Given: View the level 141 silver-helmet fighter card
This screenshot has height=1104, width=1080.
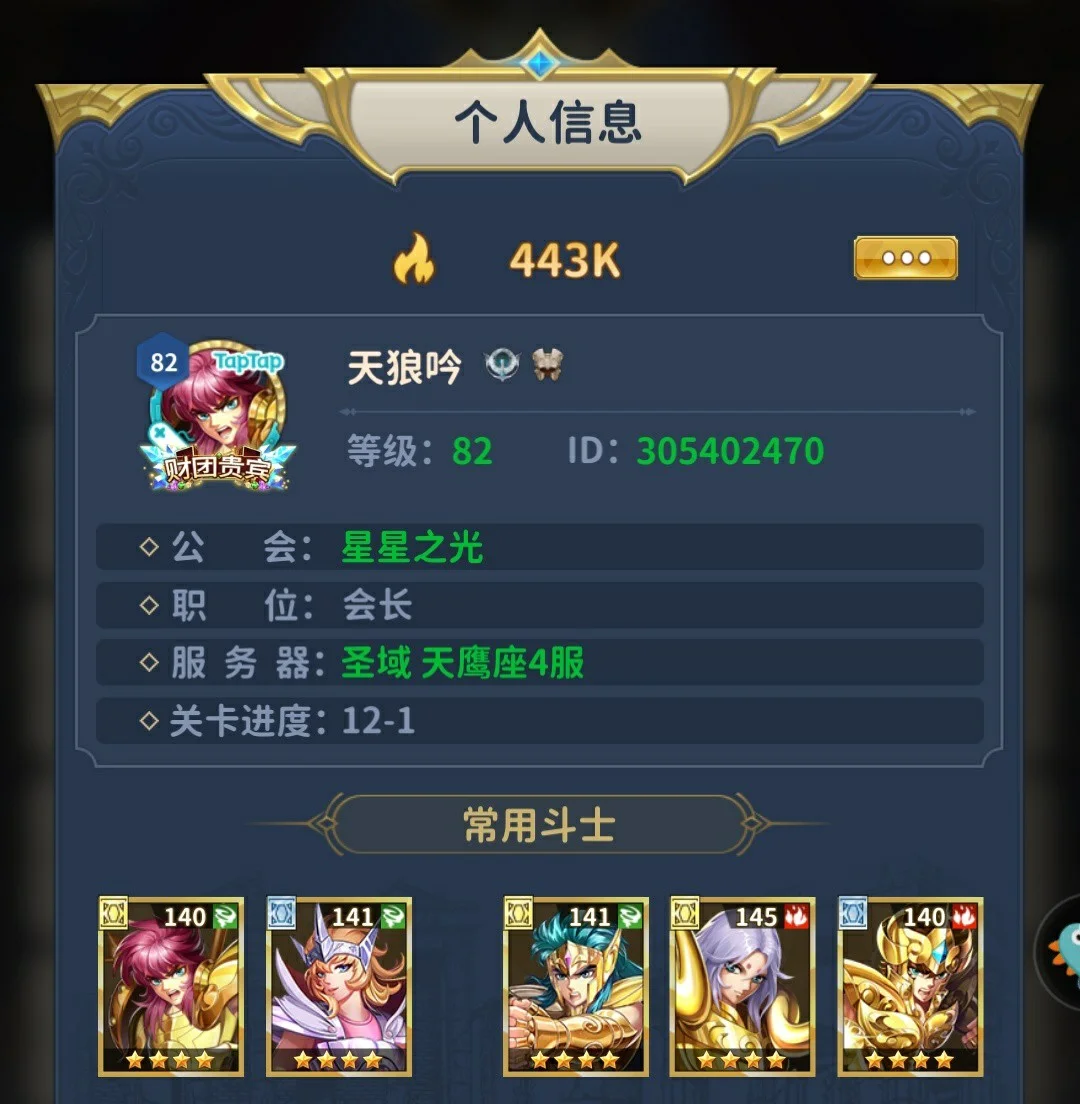Looking at the screenshot, I should pyautogui.click(x=339, y=986).
